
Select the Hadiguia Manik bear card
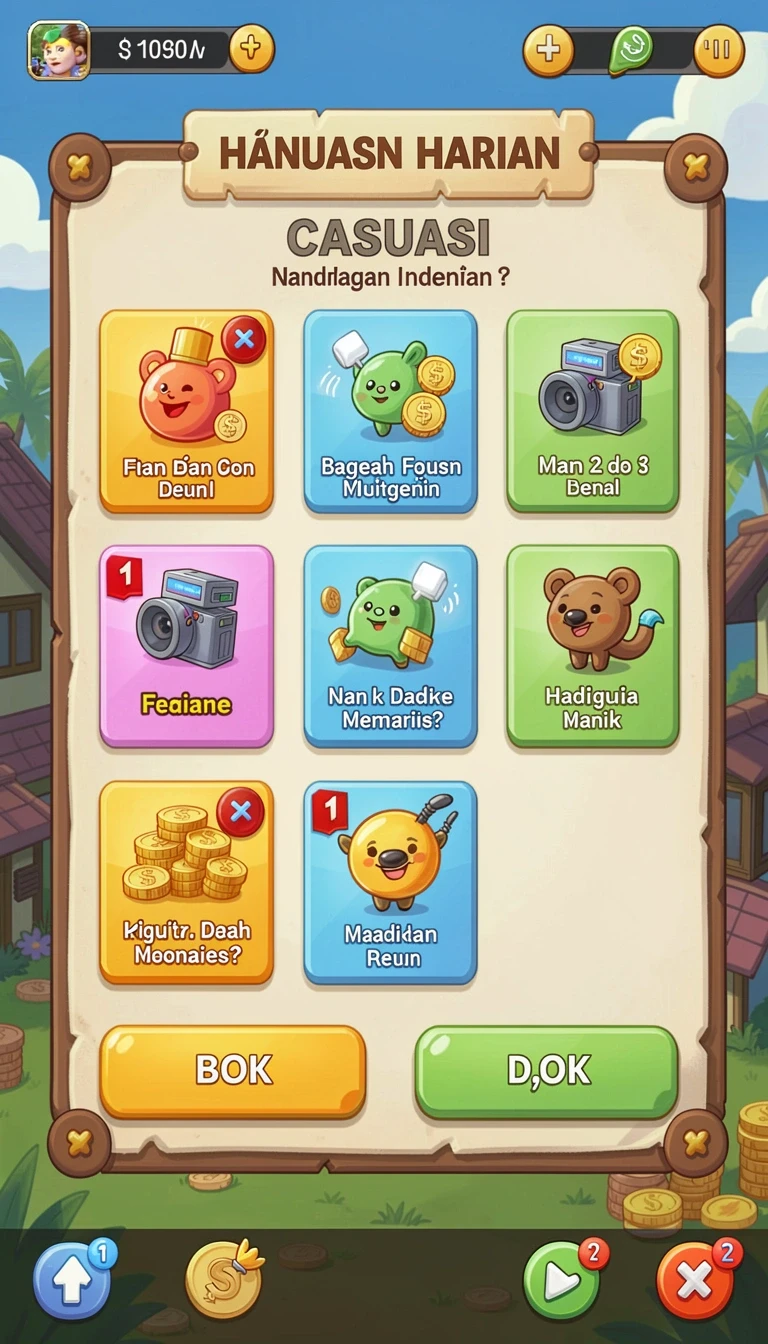592,646
